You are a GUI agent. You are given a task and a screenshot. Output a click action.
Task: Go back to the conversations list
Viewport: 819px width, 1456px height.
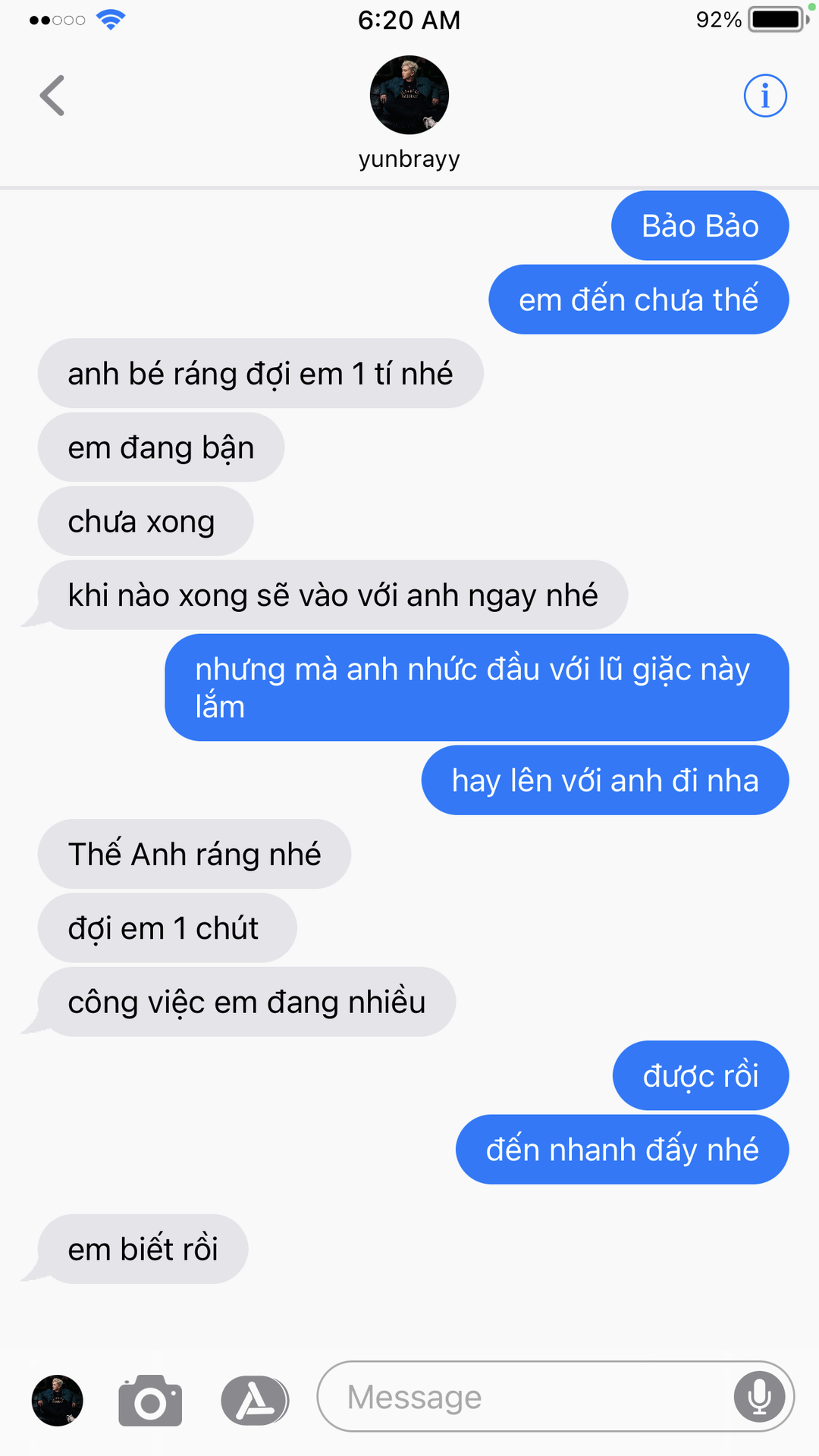tap(52, 96)
